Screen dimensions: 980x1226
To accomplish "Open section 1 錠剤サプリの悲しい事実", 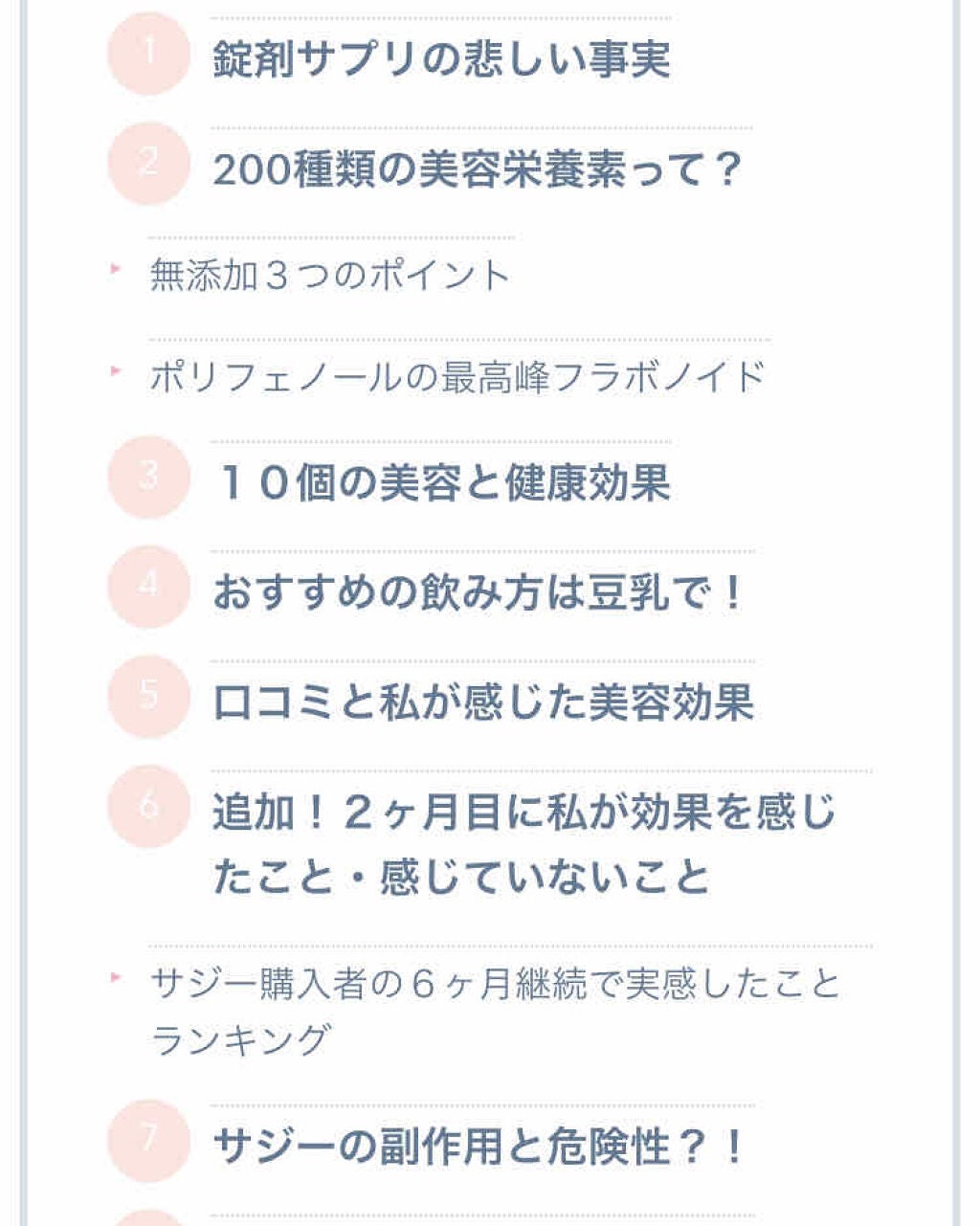I will coord(440,59).
